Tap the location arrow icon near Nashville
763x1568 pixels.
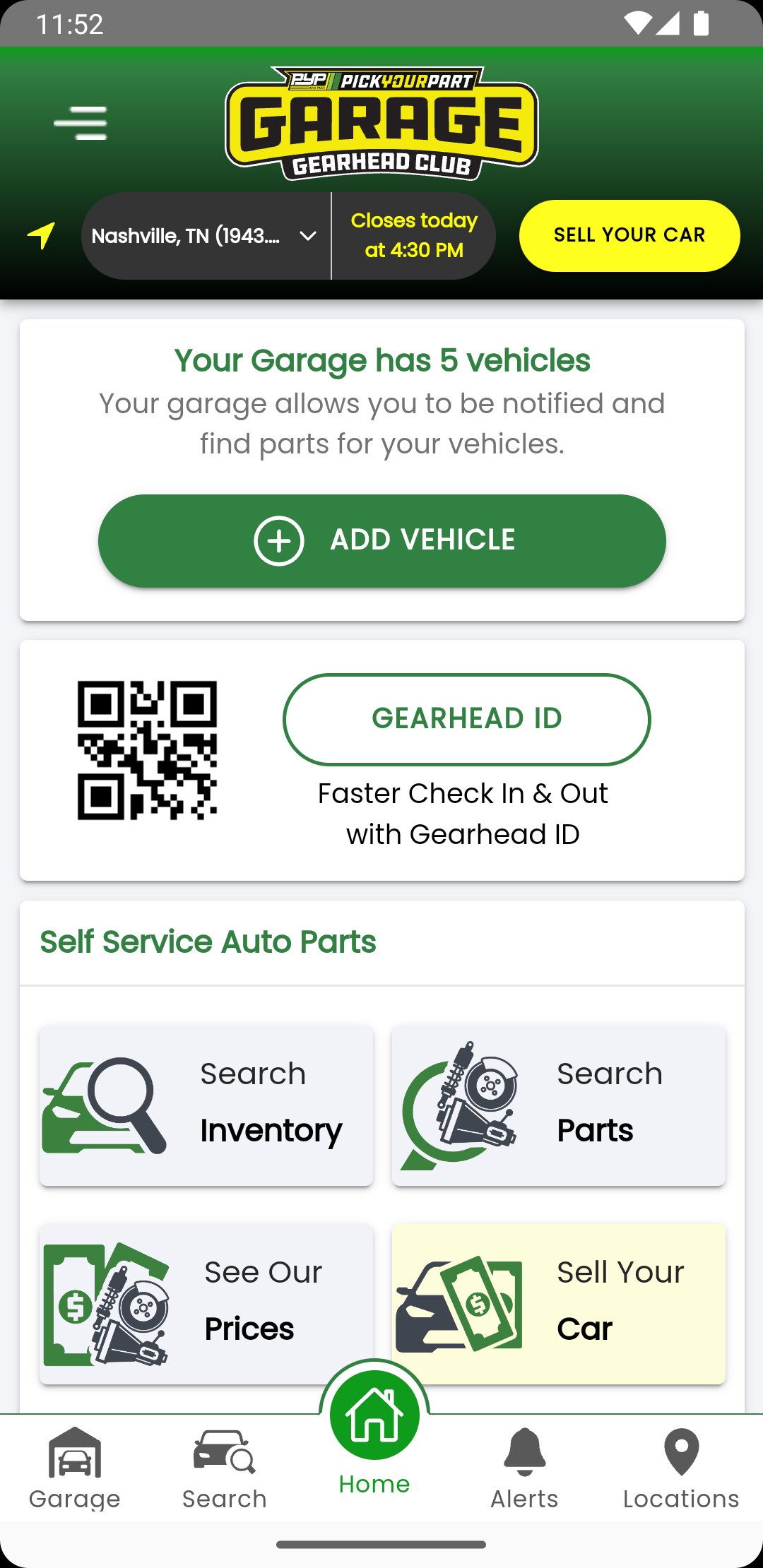41,236
